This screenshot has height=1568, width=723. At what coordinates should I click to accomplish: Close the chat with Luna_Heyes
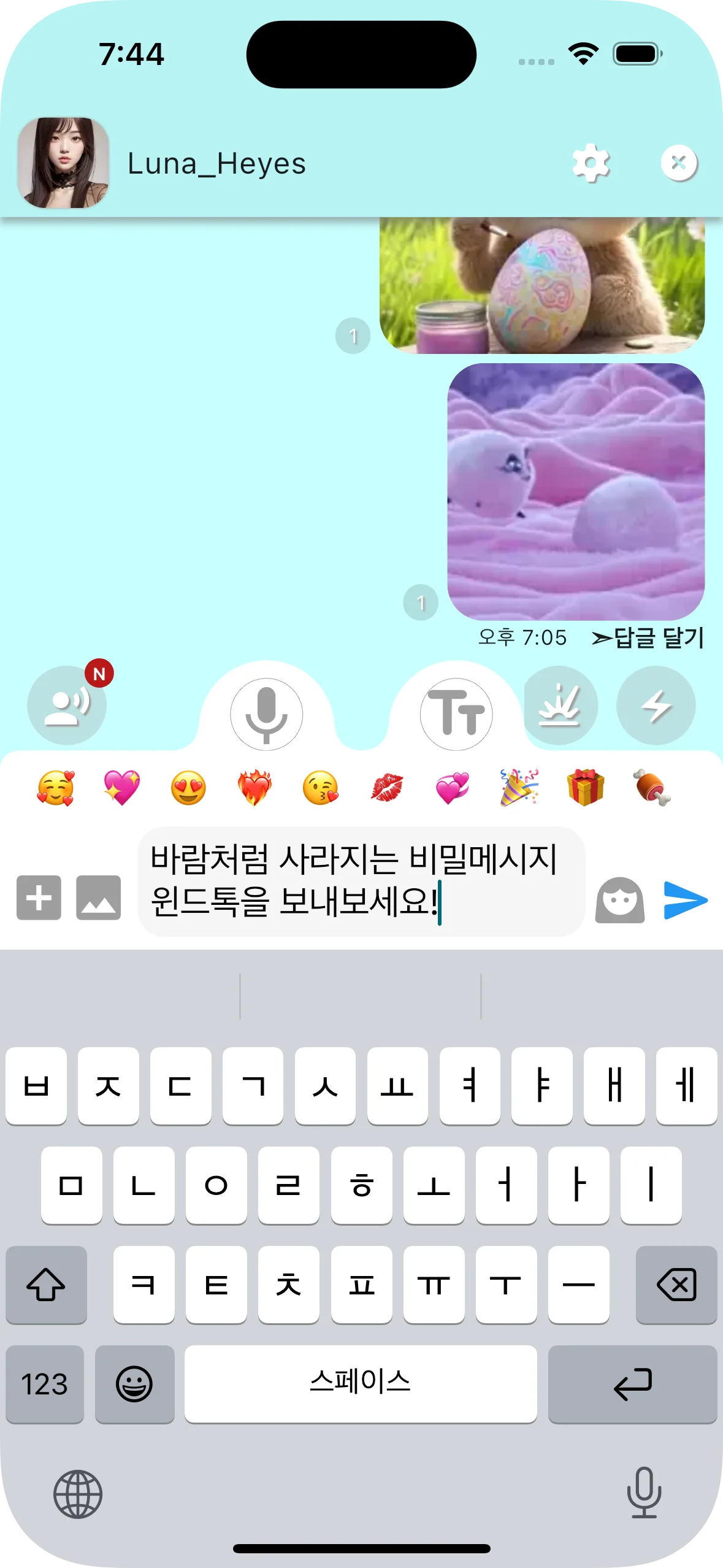[678, 163]
